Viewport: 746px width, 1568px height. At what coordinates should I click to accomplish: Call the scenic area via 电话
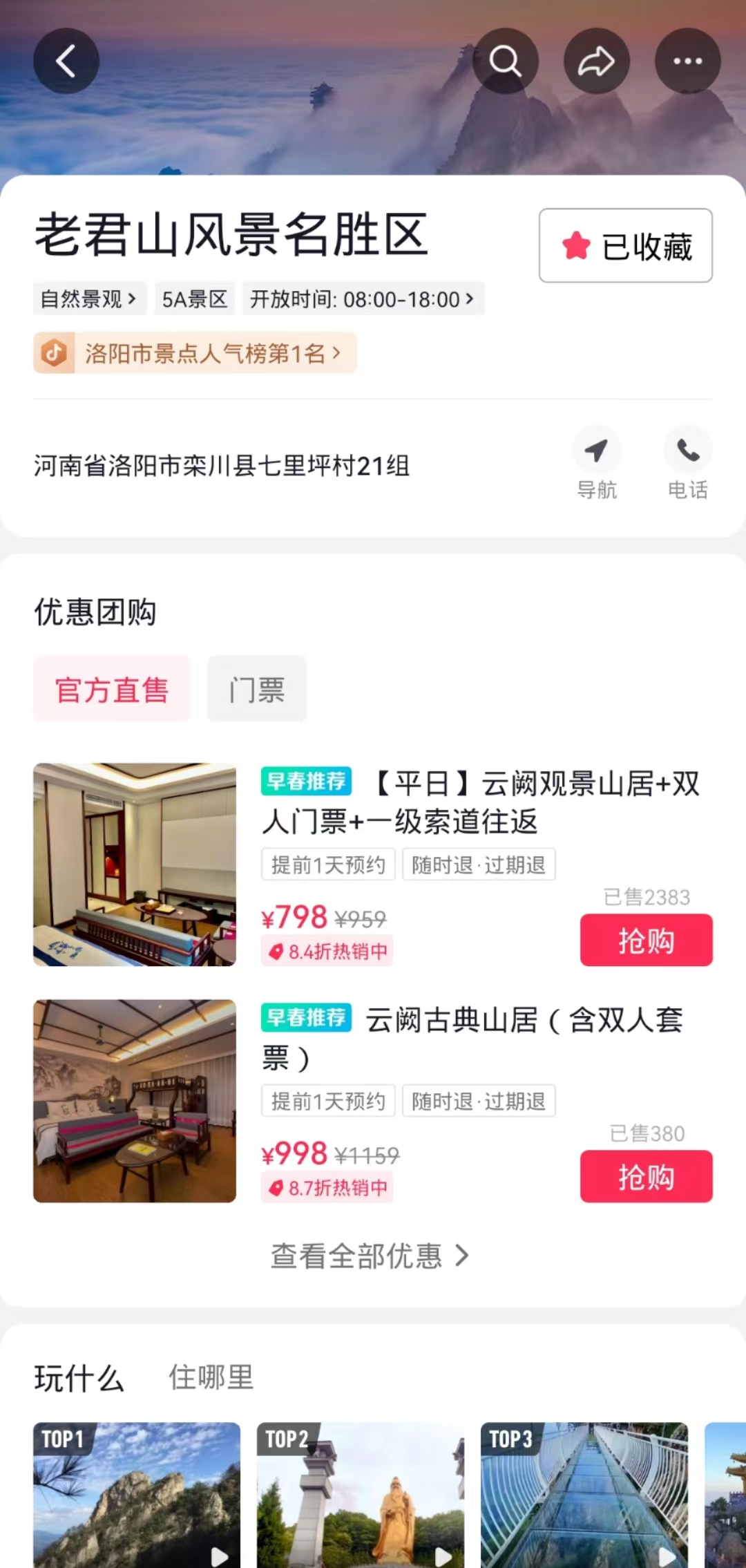pos(687,462)
